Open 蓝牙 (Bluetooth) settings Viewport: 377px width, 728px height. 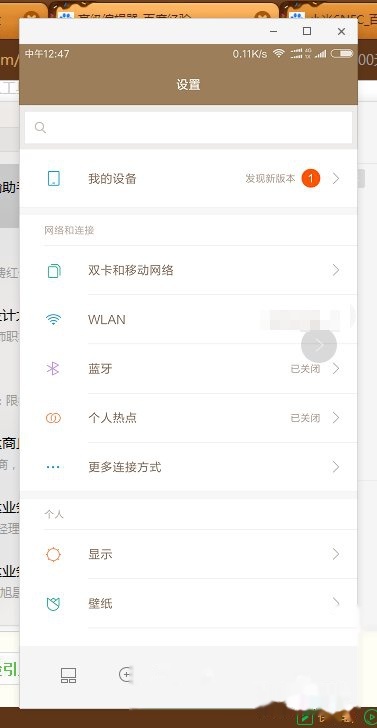[x=188, y=369]
